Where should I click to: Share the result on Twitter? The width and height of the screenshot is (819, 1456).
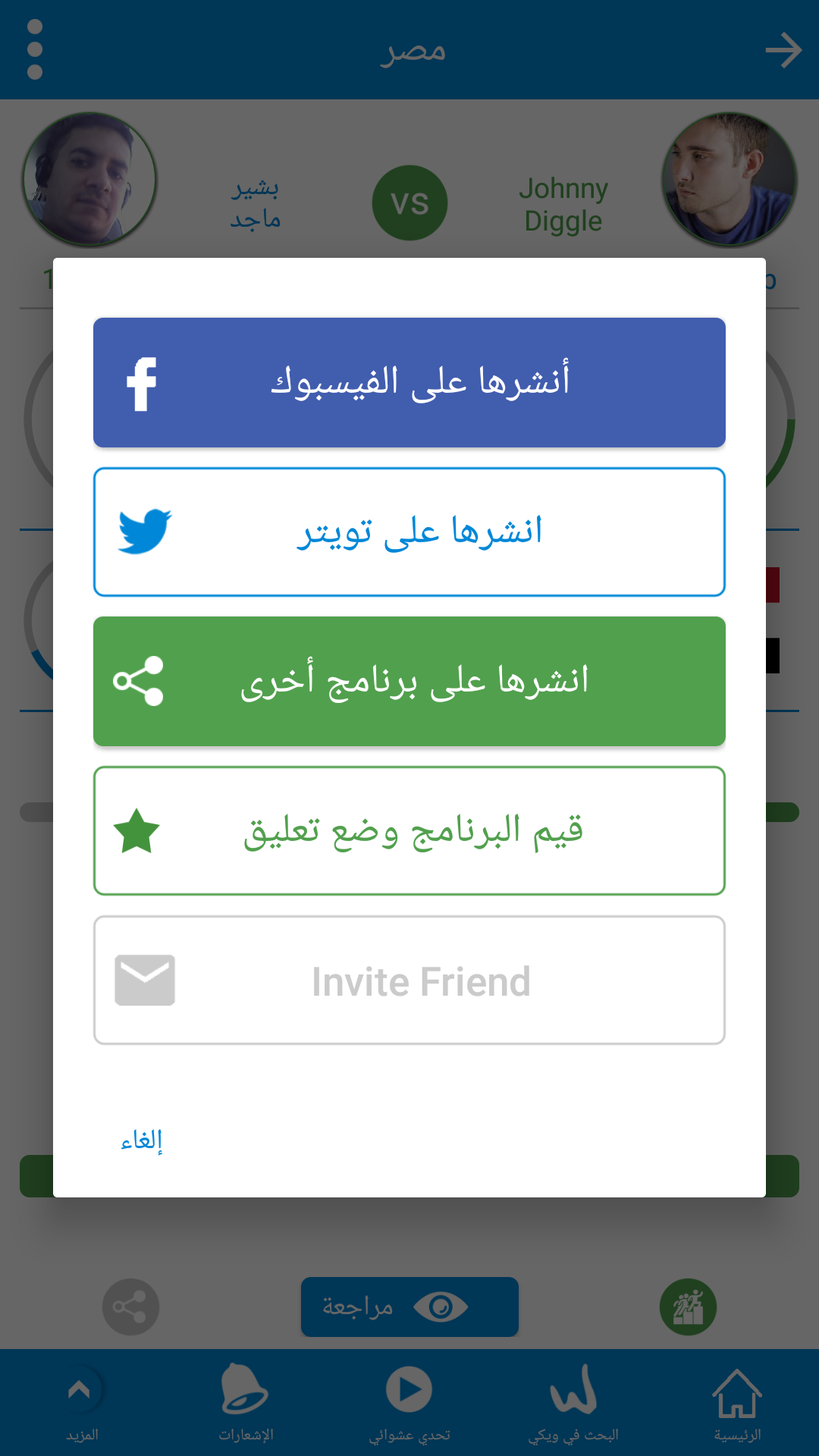(409, 532)
